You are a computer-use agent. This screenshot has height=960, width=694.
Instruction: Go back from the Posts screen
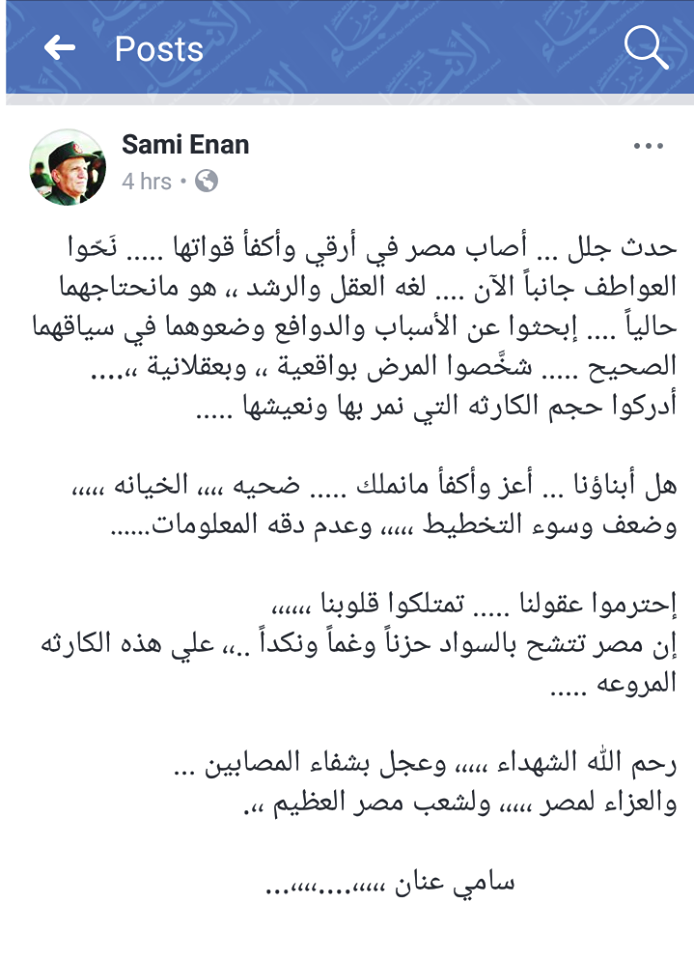59,47
